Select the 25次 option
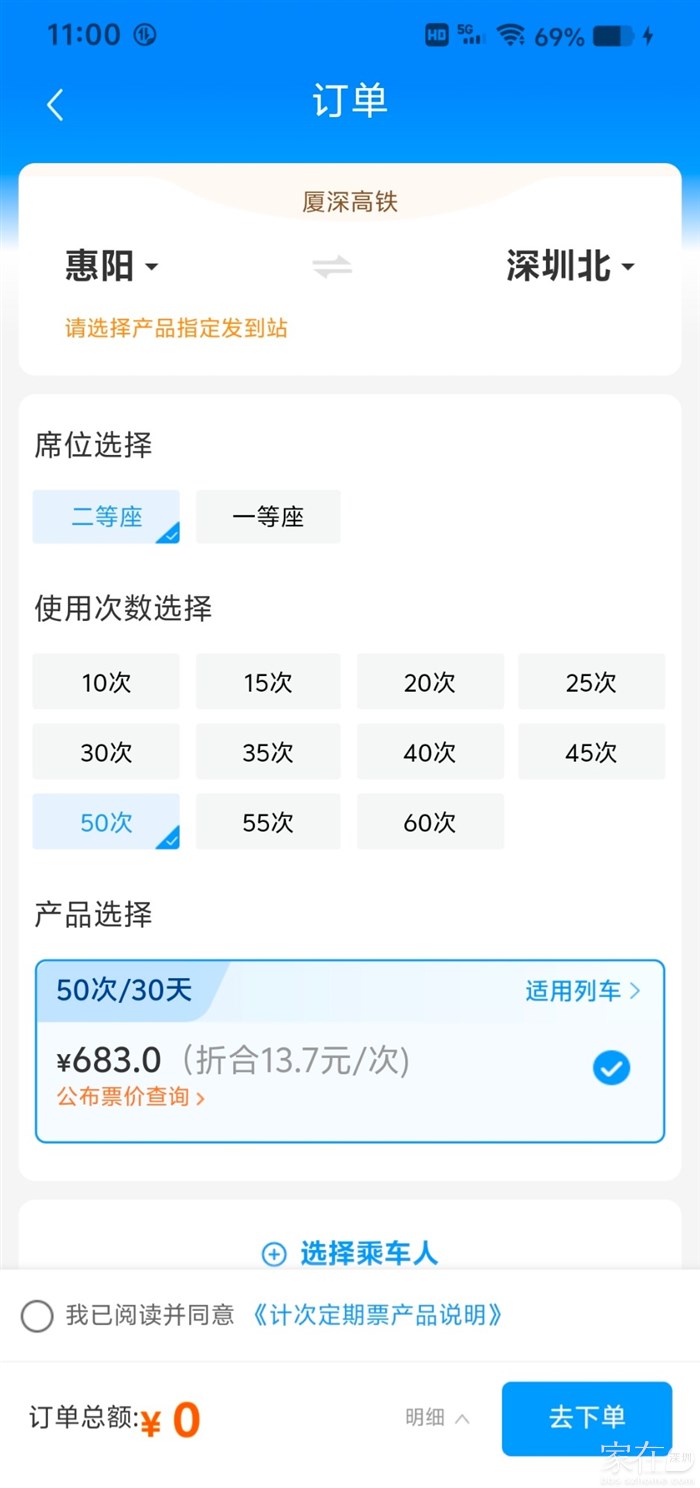This screenshot has width=700, height=1488. tap(591, 682)
